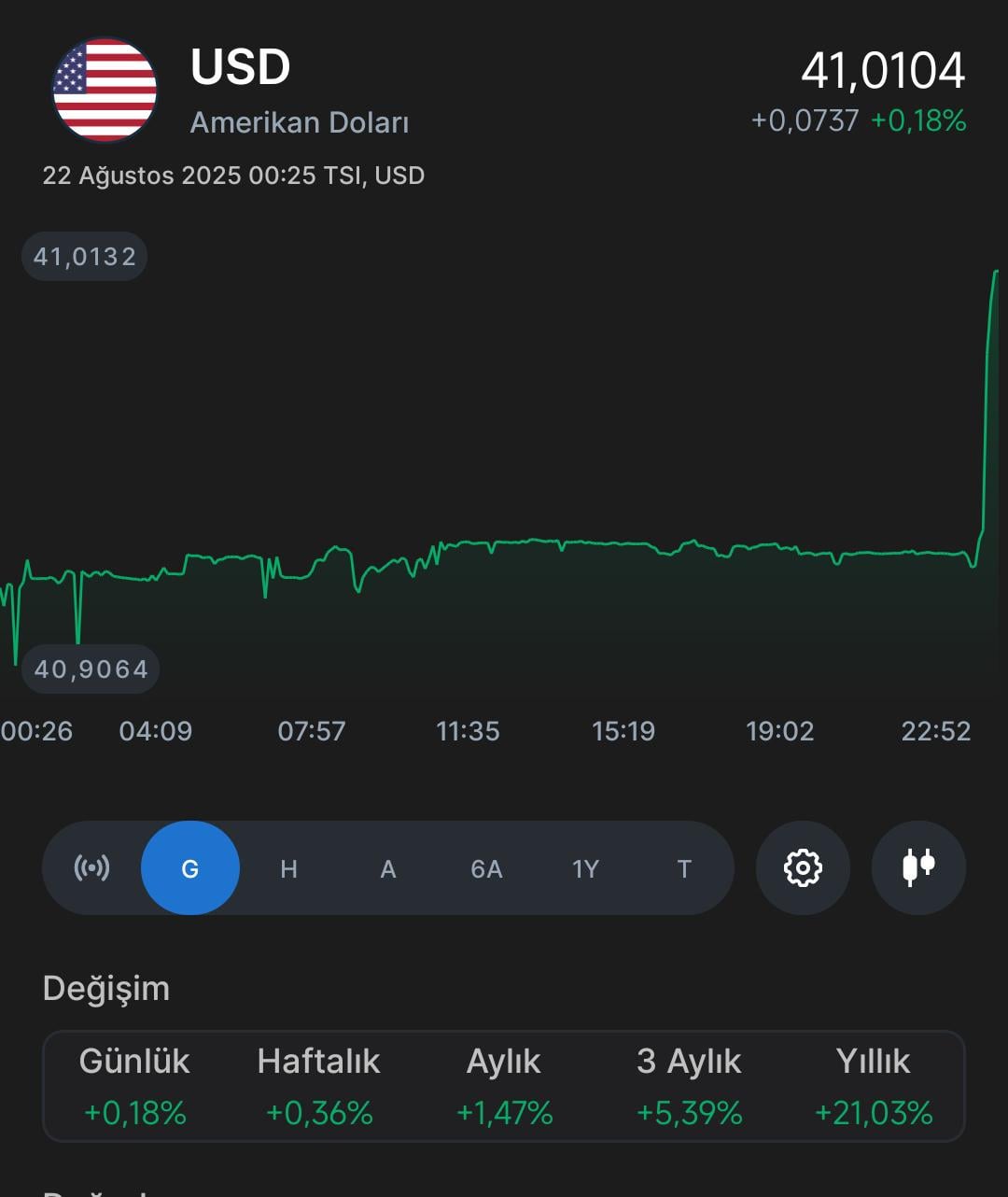Image resolution: width=1008 pixels, height=1197 pixels.
Task: Switch chart to the H weekly range
Action: [288, 869]
